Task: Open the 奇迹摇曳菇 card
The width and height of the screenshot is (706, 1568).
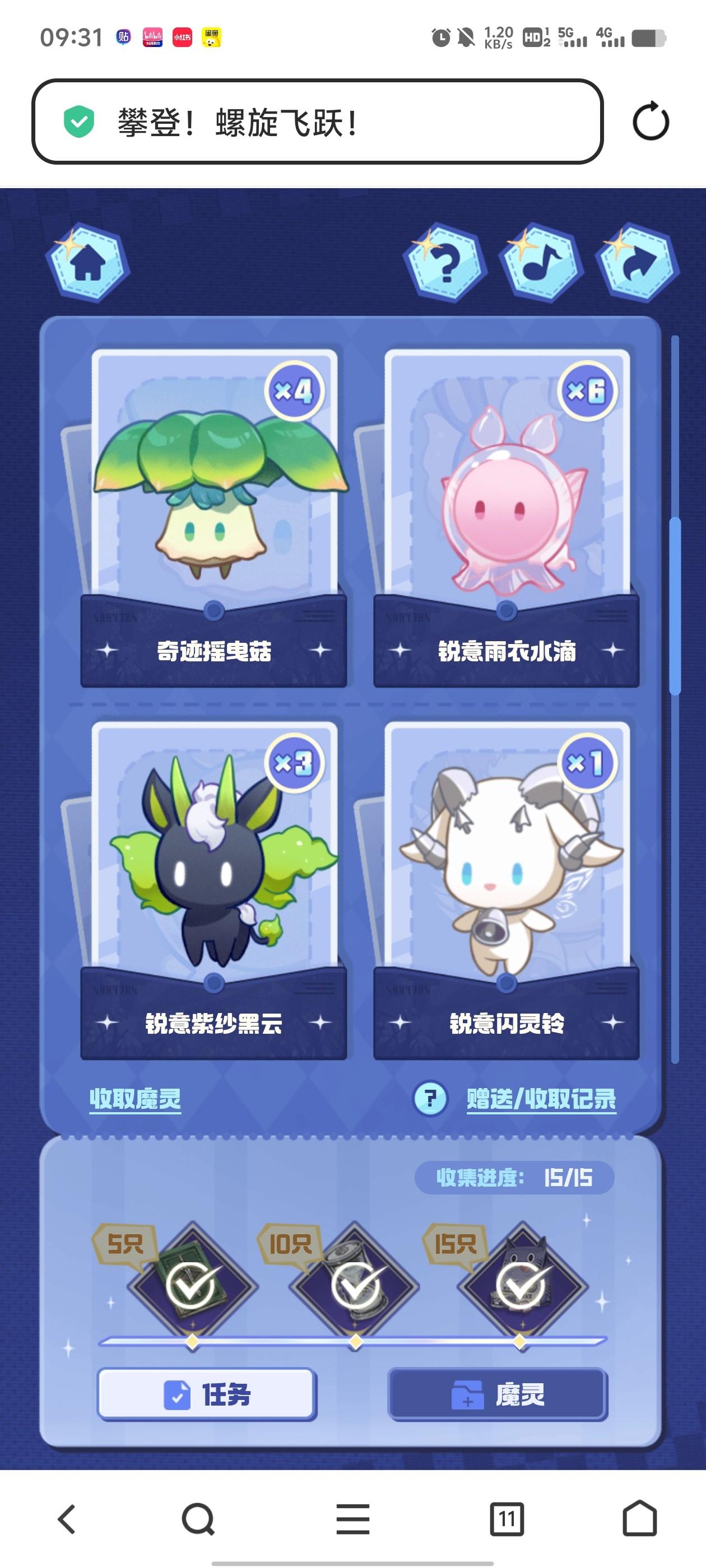Action: tap(213, 517)
